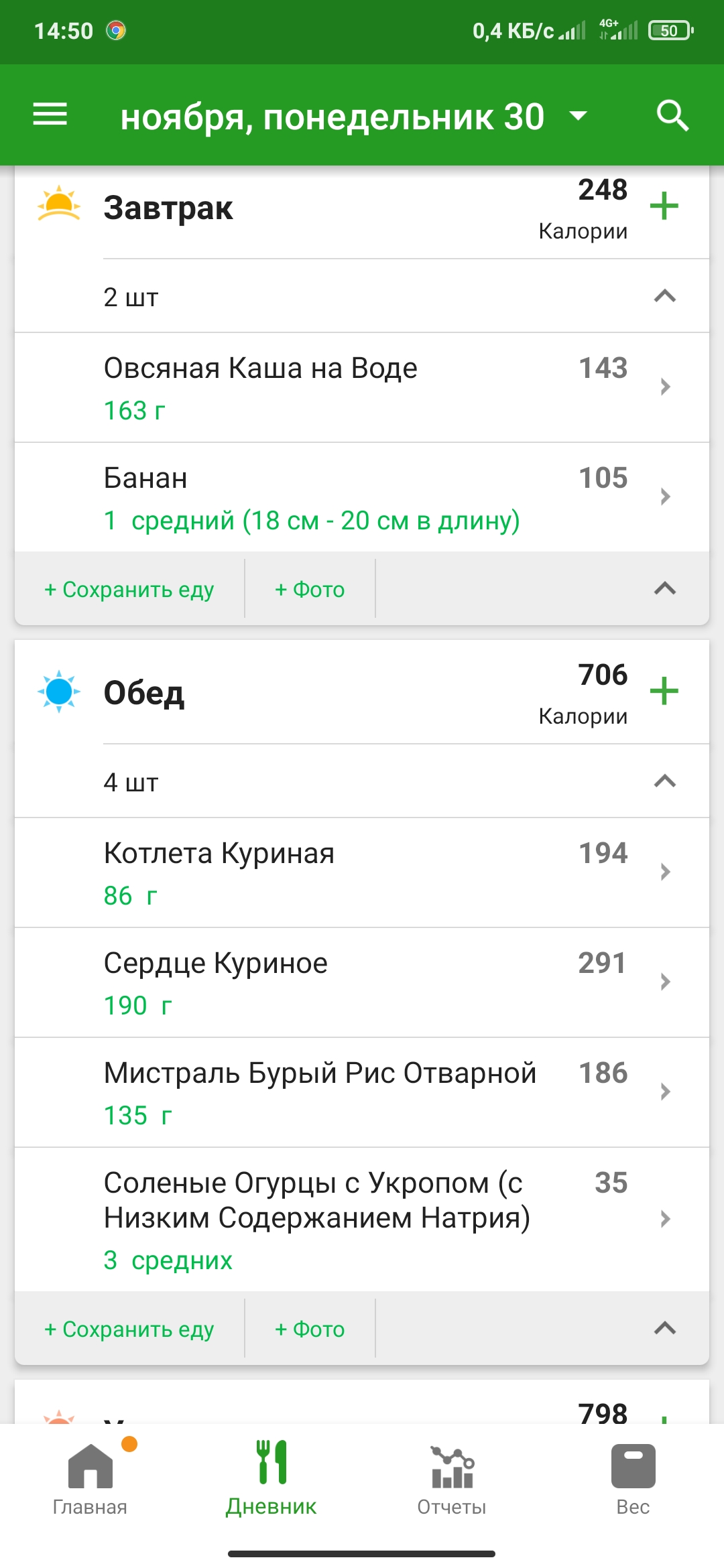This screenshot has height=1568, width=724.
Task: Add food to Обед with plus
Action: click(664, 691)
